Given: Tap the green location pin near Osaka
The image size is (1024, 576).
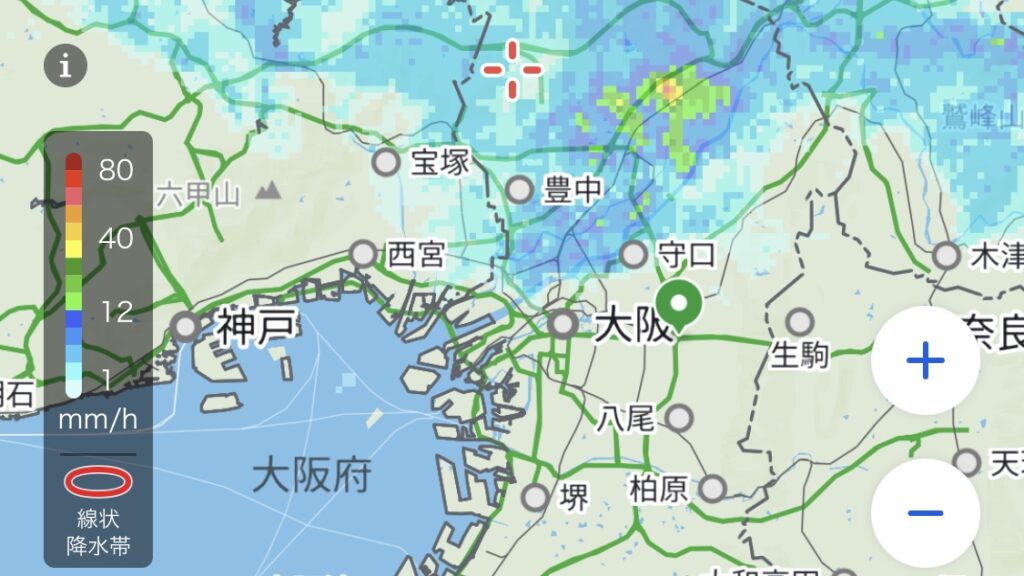Looking at the screenshot, I should point(685,302).
